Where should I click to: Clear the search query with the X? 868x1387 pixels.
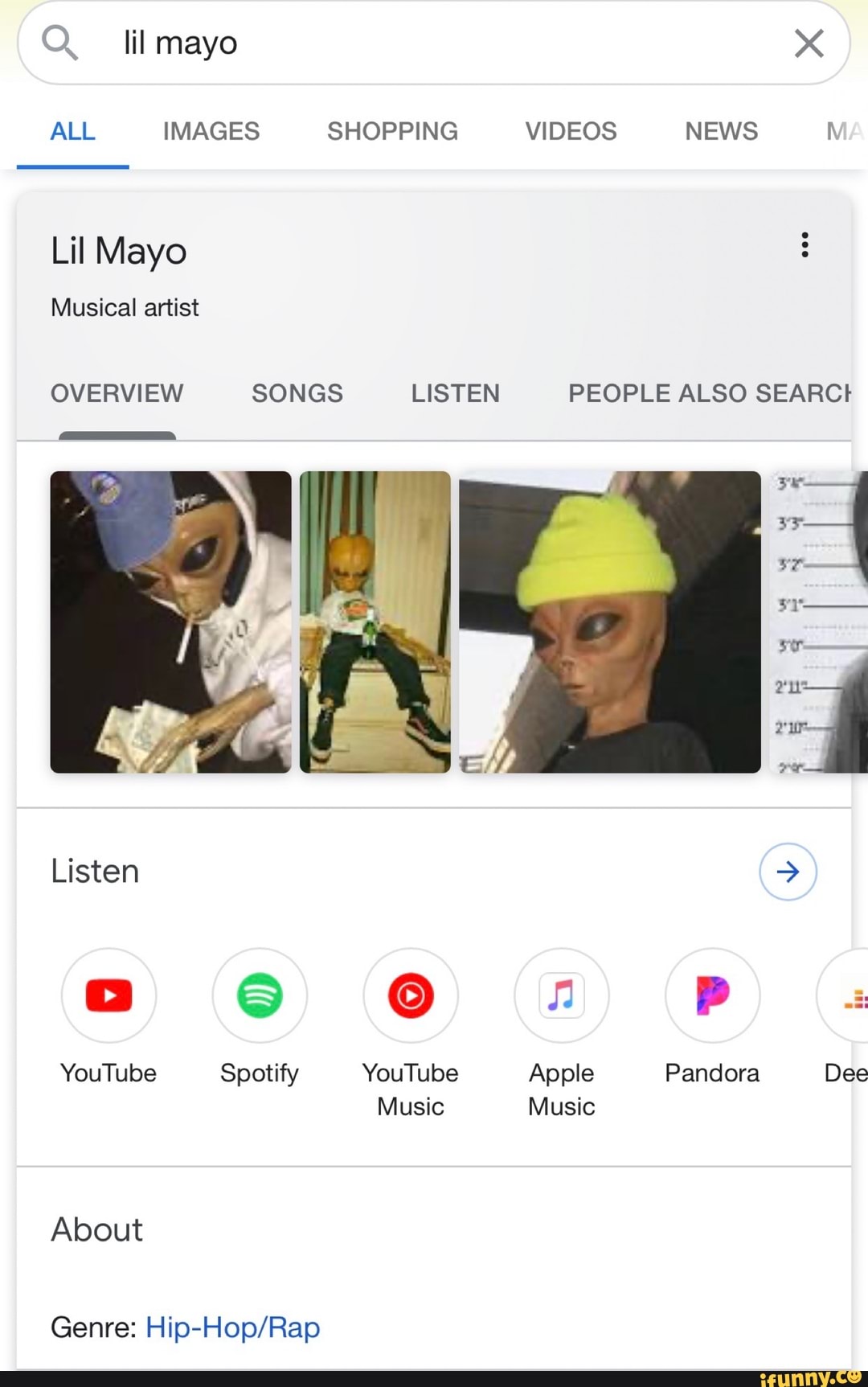[809, 43]
